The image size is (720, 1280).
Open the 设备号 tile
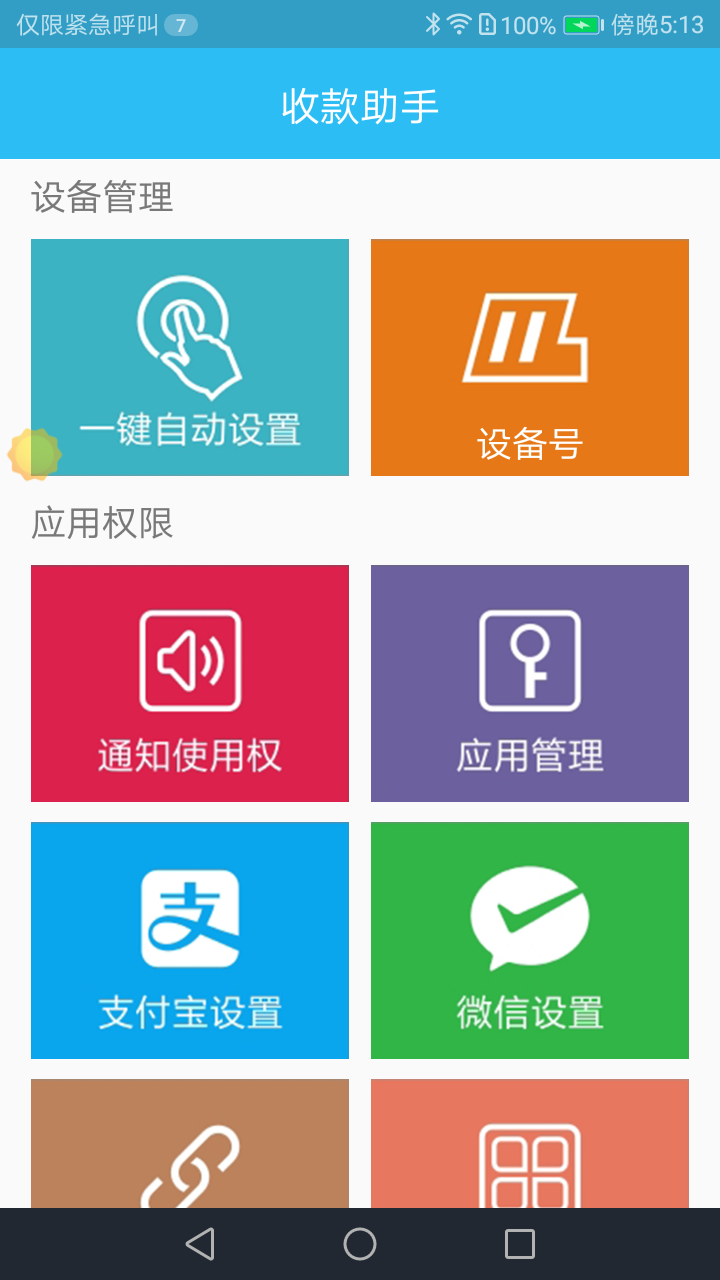(x=530, y=357)
